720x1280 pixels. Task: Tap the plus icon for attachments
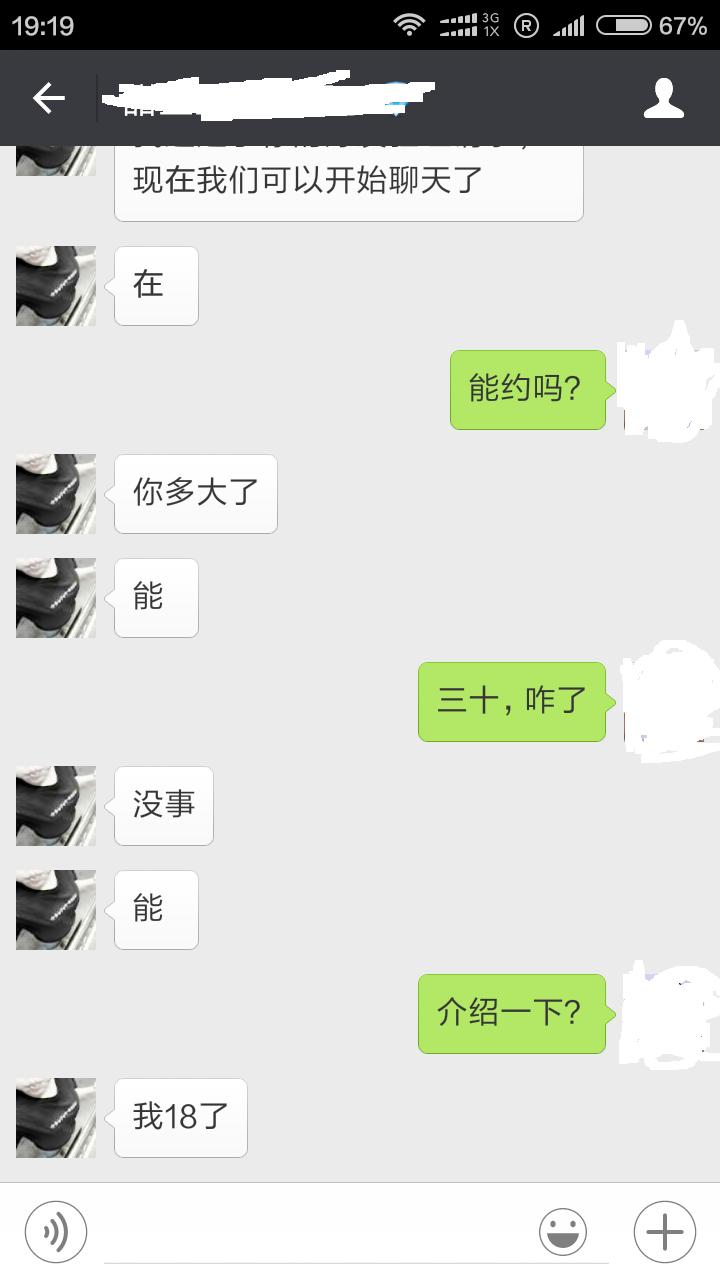[x=663, y=1231]
